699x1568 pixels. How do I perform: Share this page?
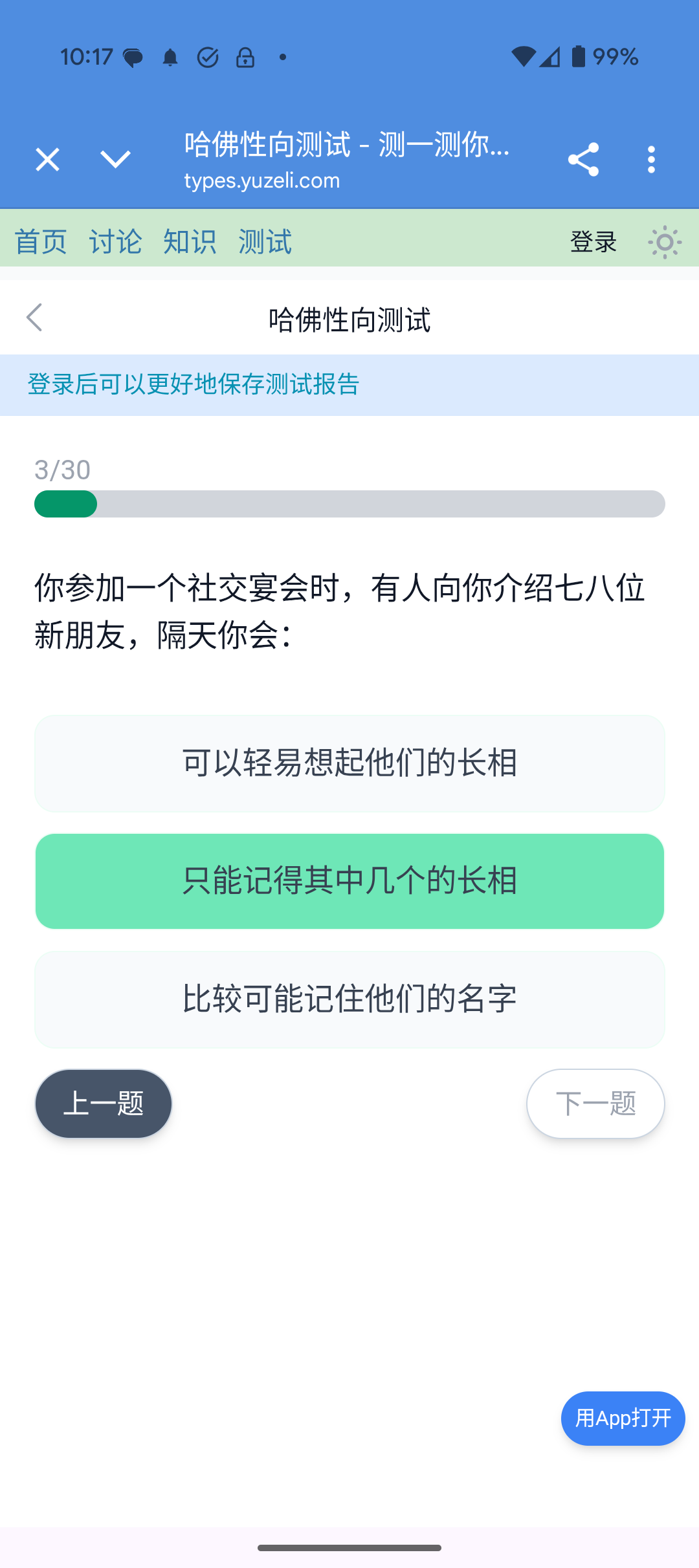(583, 159)
